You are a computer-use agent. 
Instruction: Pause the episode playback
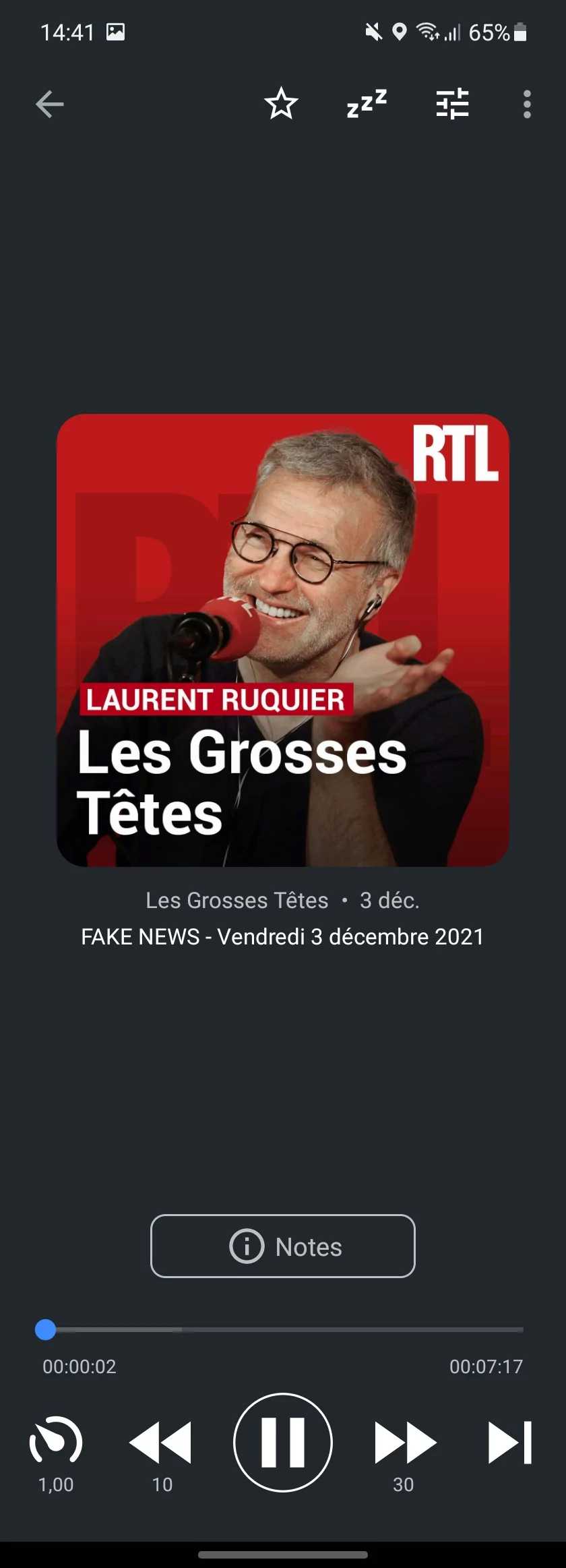(283, 1443)
